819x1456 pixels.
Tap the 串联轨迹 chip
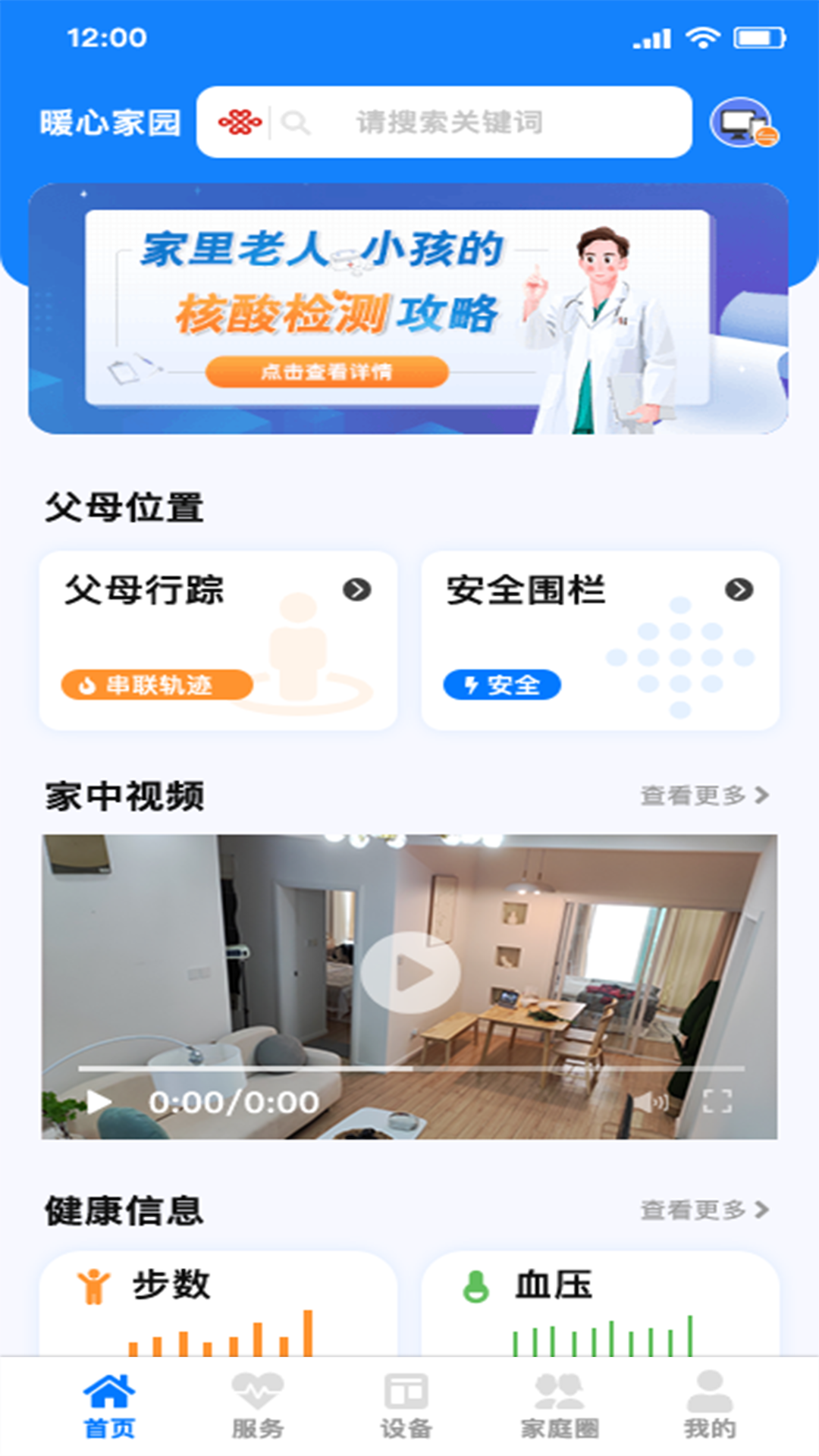[x=157, y=685]
